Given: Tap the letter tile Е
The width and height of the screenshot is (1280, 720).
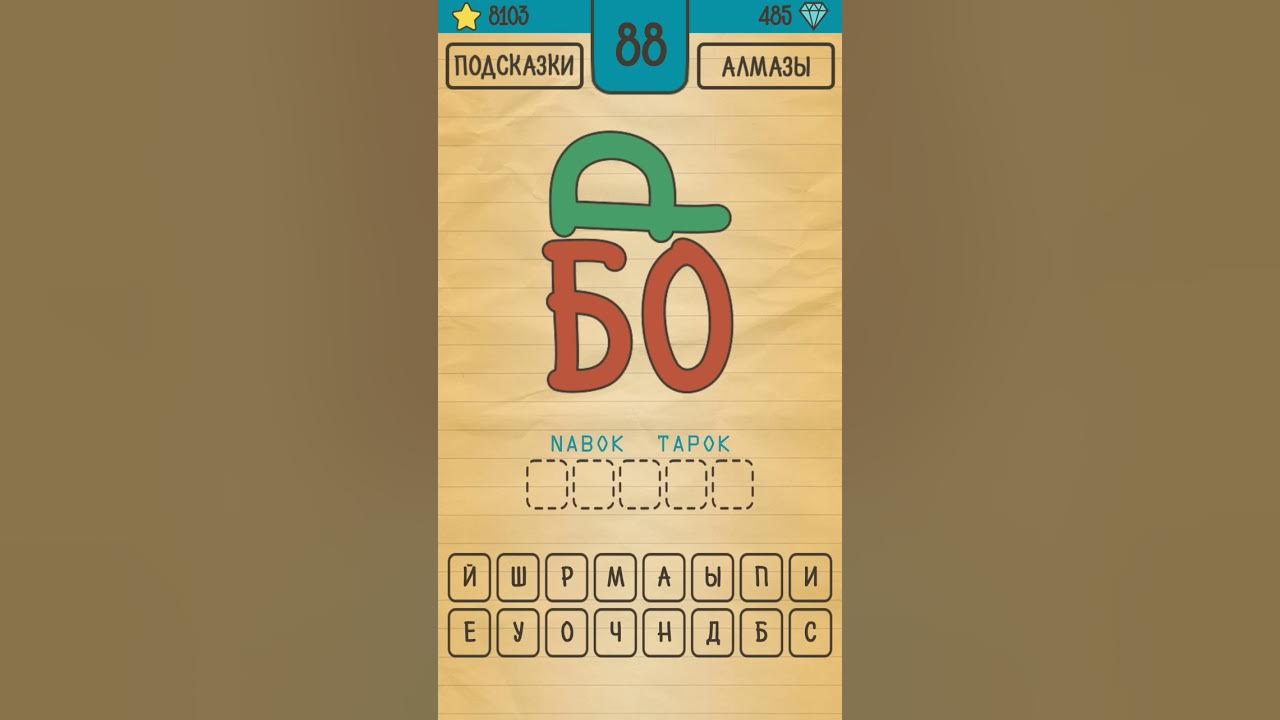Looking at the screenshot, I should pyautogui.click(x=470, y=633).
